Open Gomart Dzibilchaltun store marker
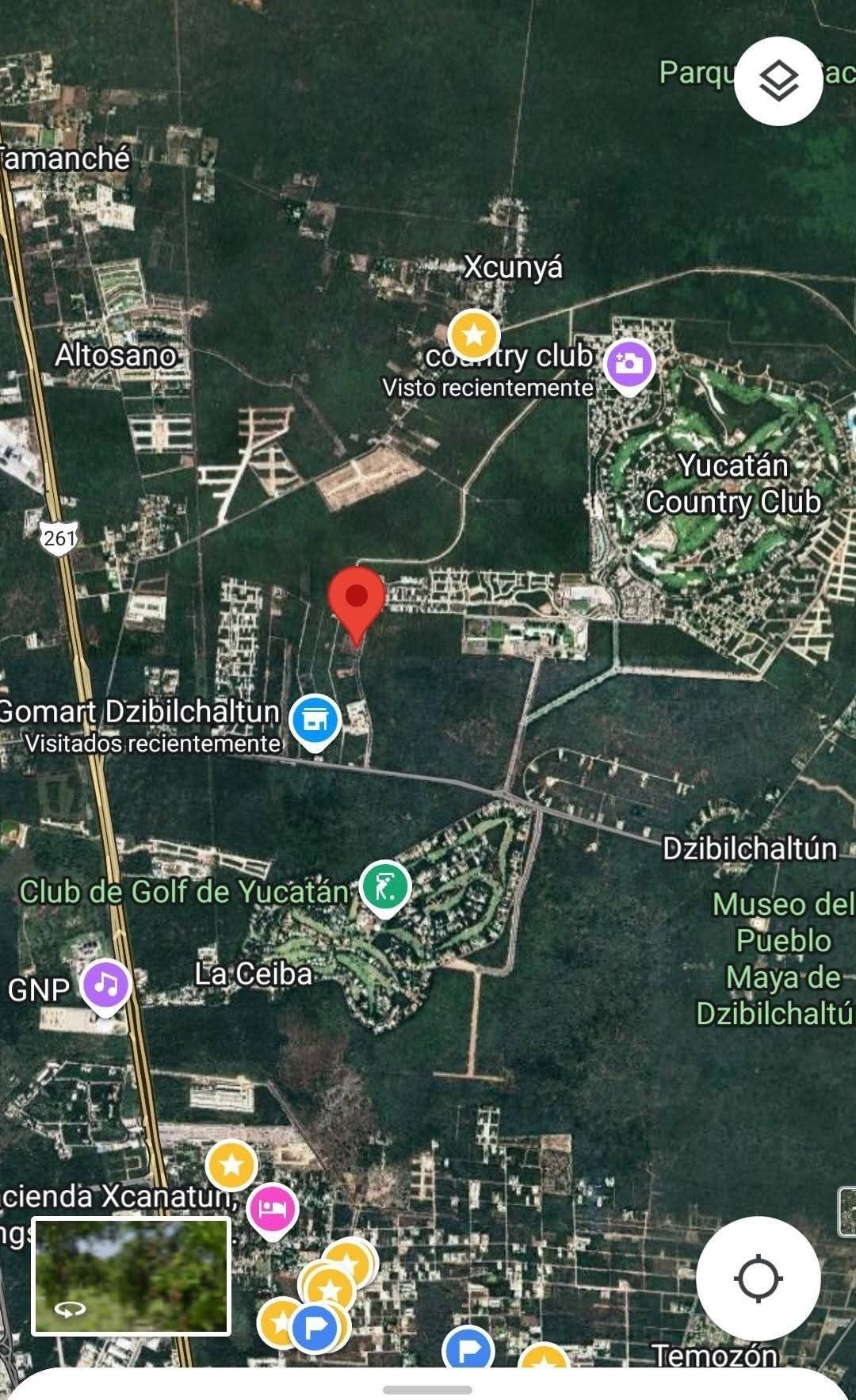 [x=315, y=721]
